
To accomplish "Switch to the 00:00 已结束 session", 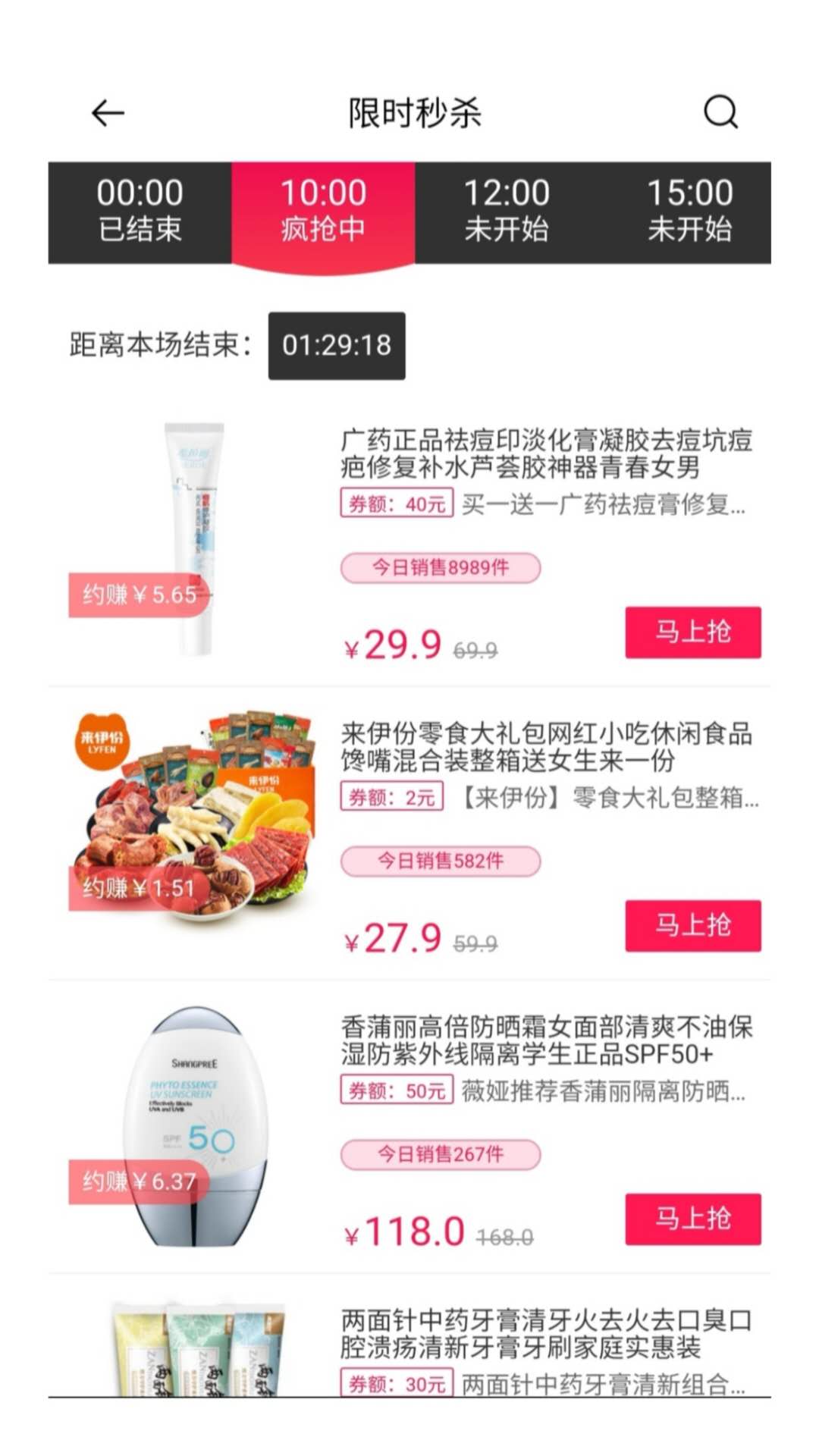I will point(140,211).
